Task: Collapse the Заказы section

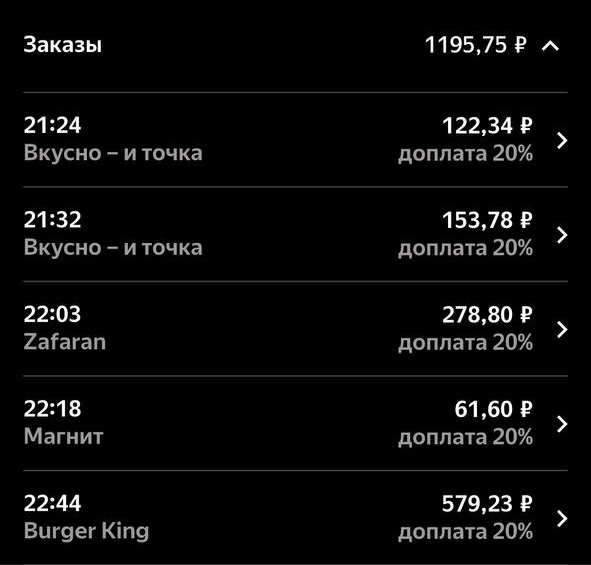Action: point(550,46)
